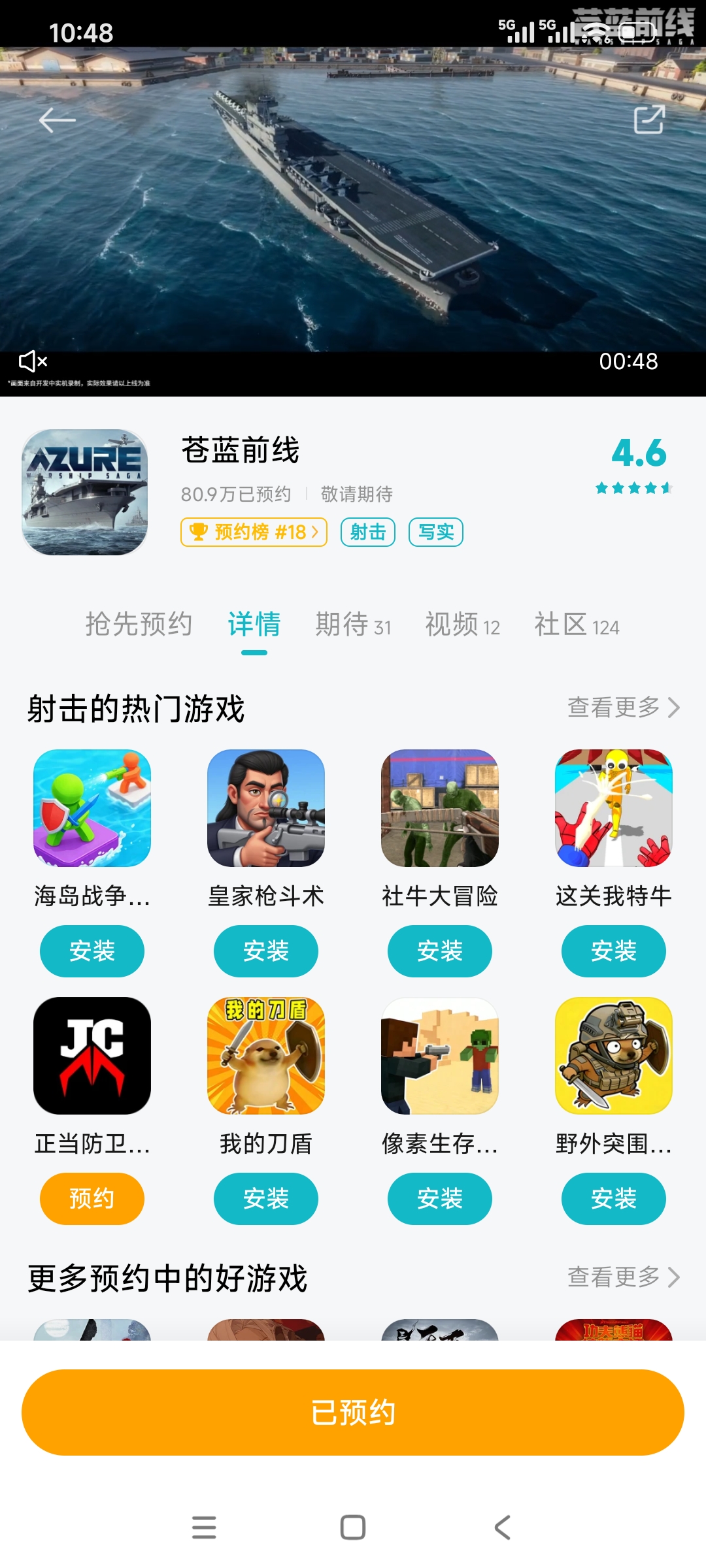
Task: Share this game page
Action: click(x=649, y=120)
